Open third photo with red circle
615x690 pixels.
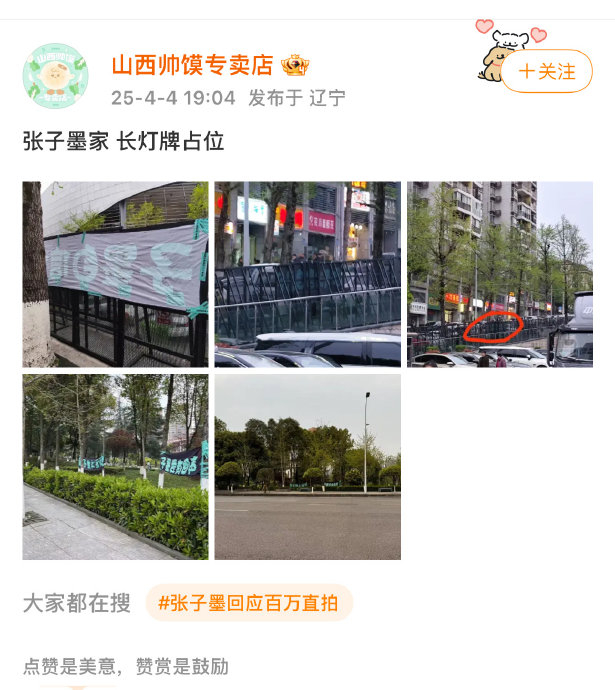click(x=499, y=274)
